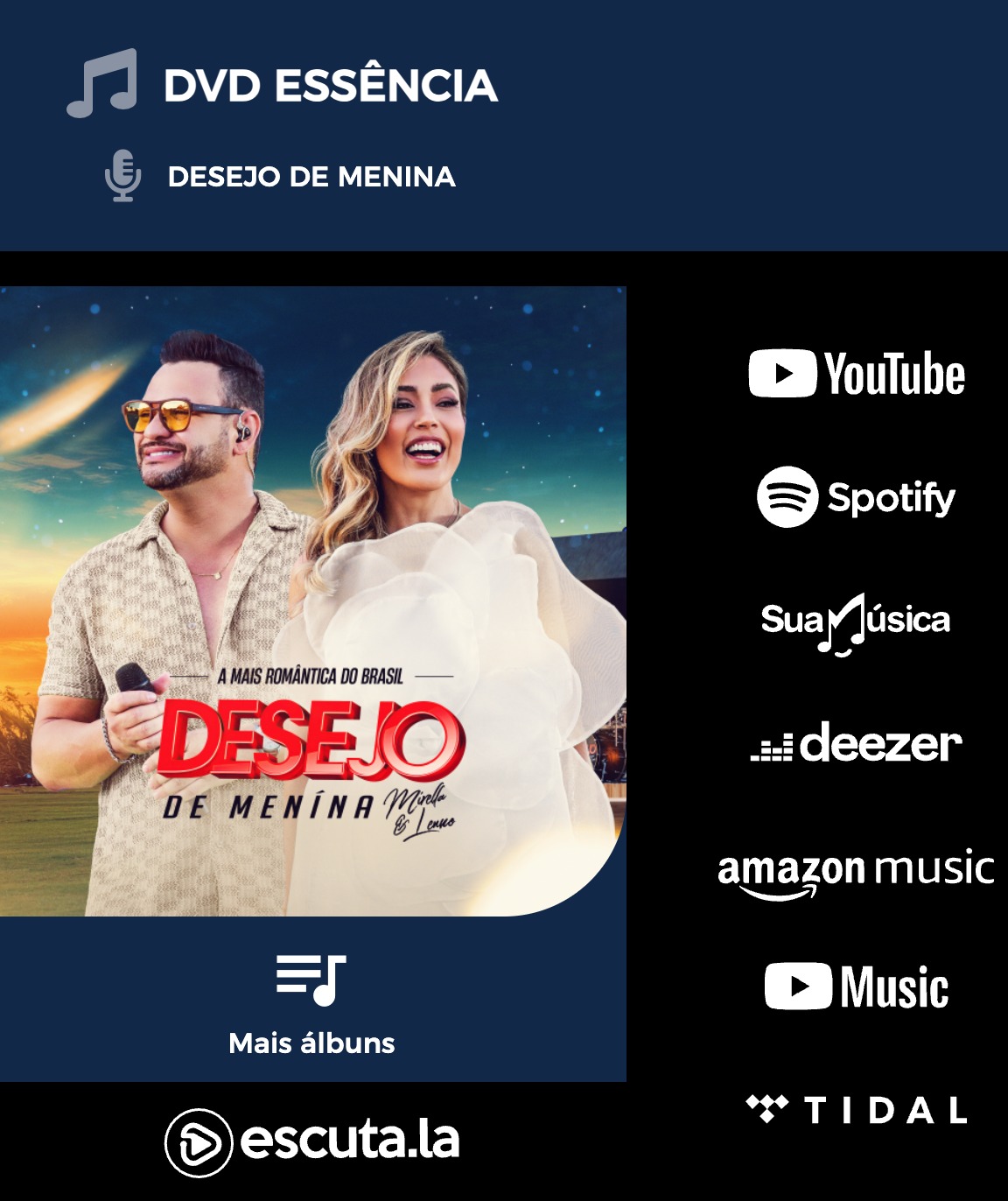The height and width of the screenshot is (1201, 1008).
Task: Select the microphone icon near DESEJO DE MENINA
Action: (122, 175)
